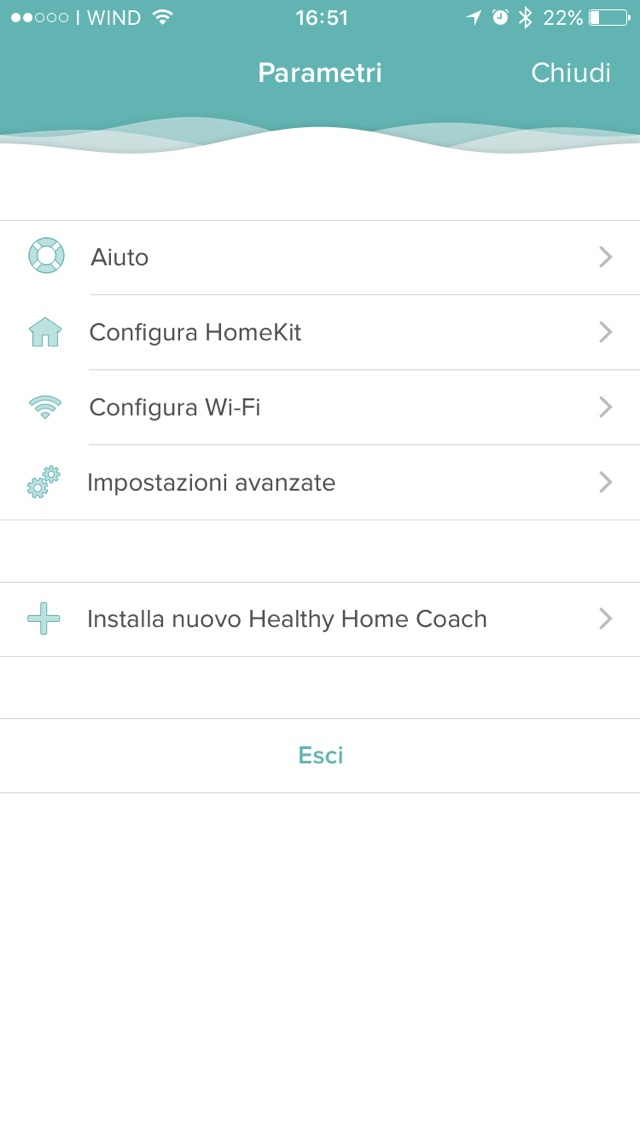Open Impostazioni avanzate
Viewport: 640px width, 1138px height.
320,483
